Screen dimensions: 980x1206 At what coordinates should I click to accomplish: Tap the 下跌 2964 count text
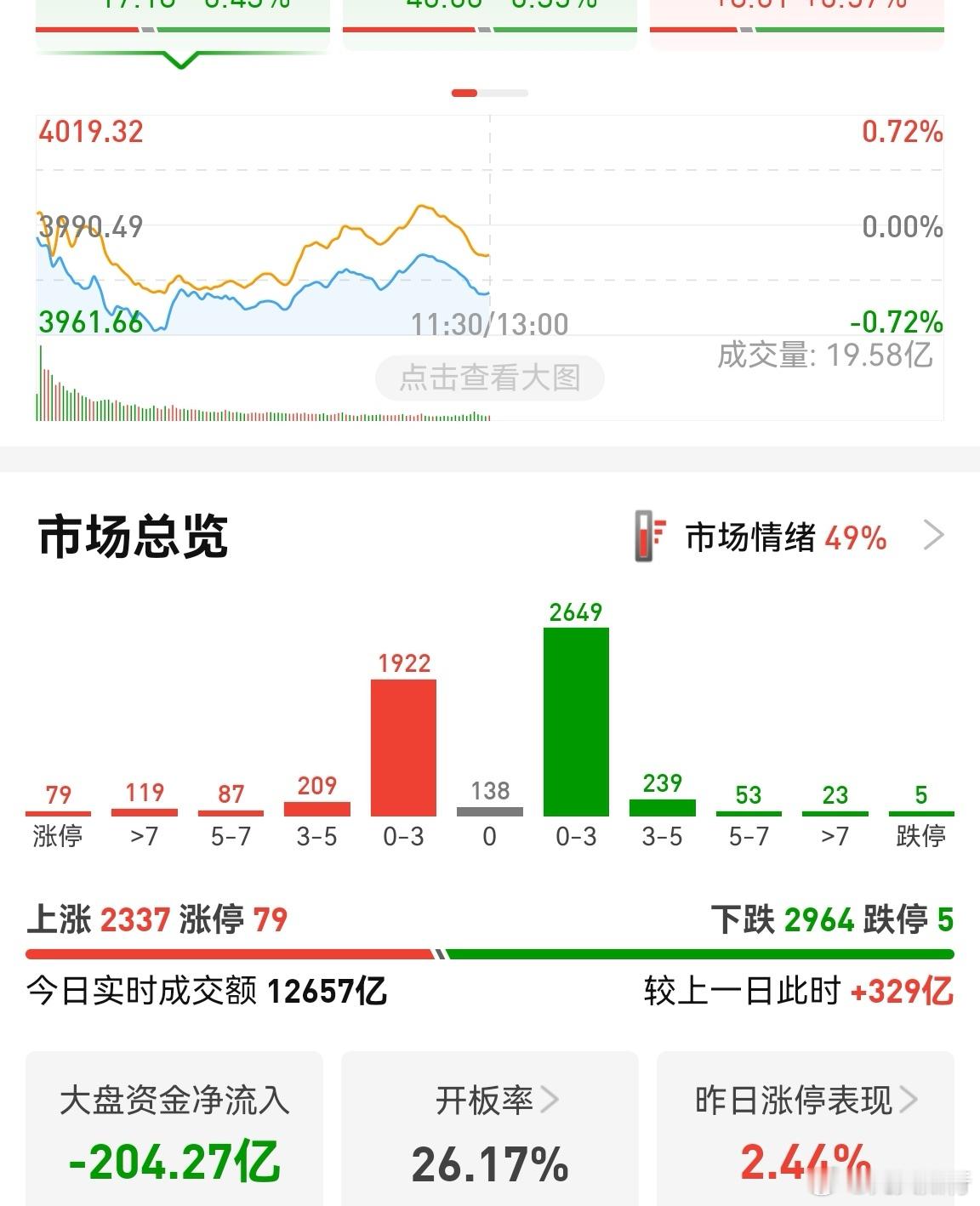[783, 919]
